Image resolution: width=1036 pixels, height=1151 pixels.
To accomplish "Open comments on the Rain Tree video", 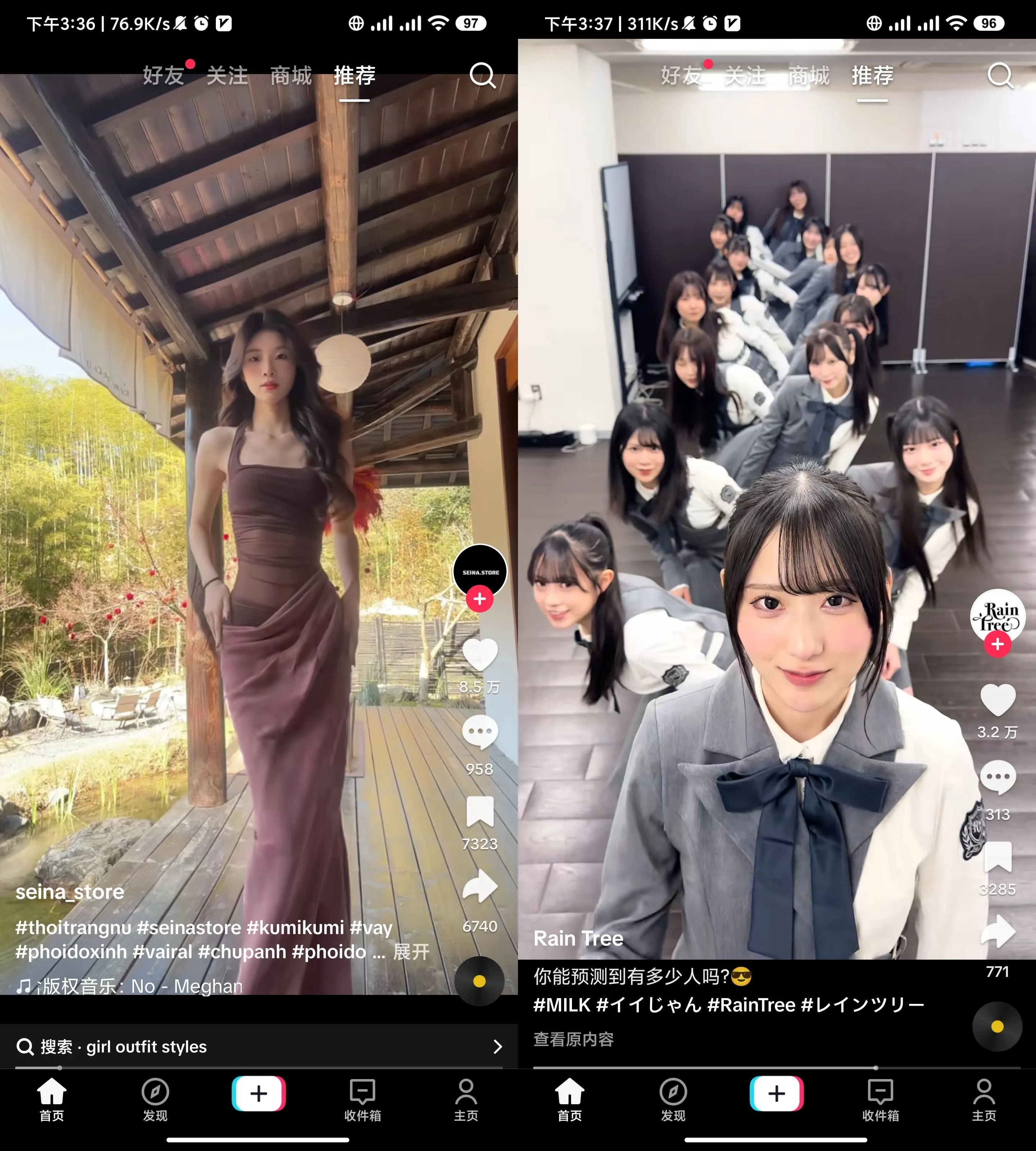I will click(x=997, y=778).
